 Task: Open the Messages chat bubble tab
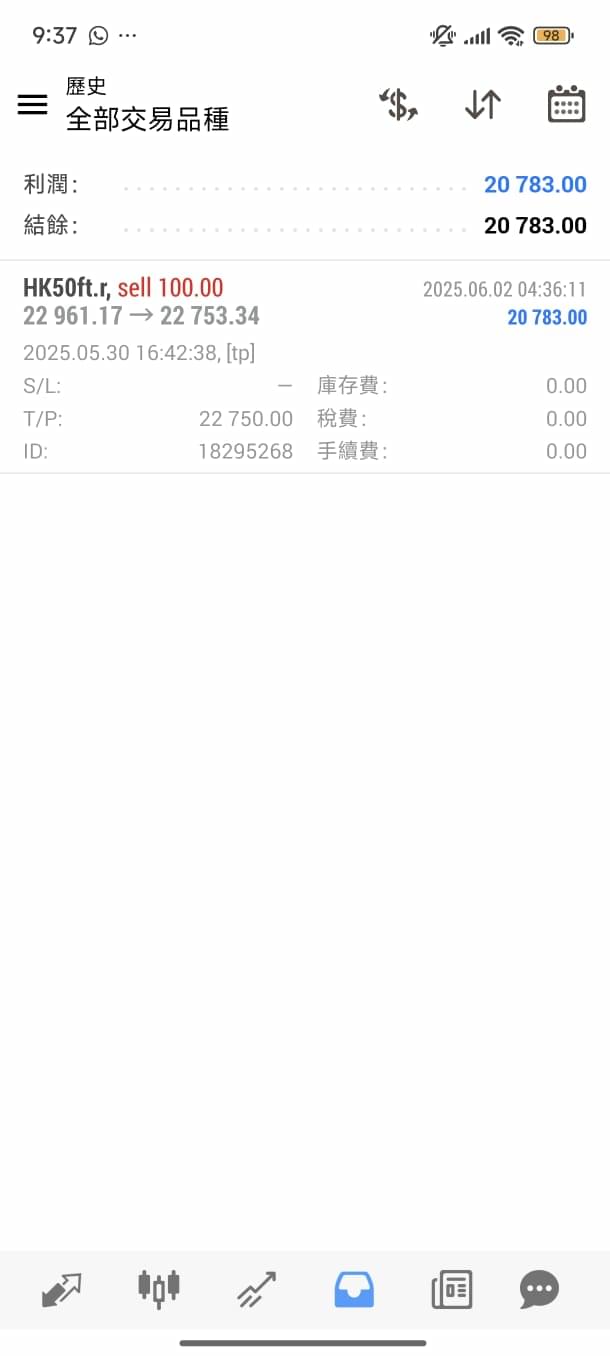click(x=539, y=1290)
